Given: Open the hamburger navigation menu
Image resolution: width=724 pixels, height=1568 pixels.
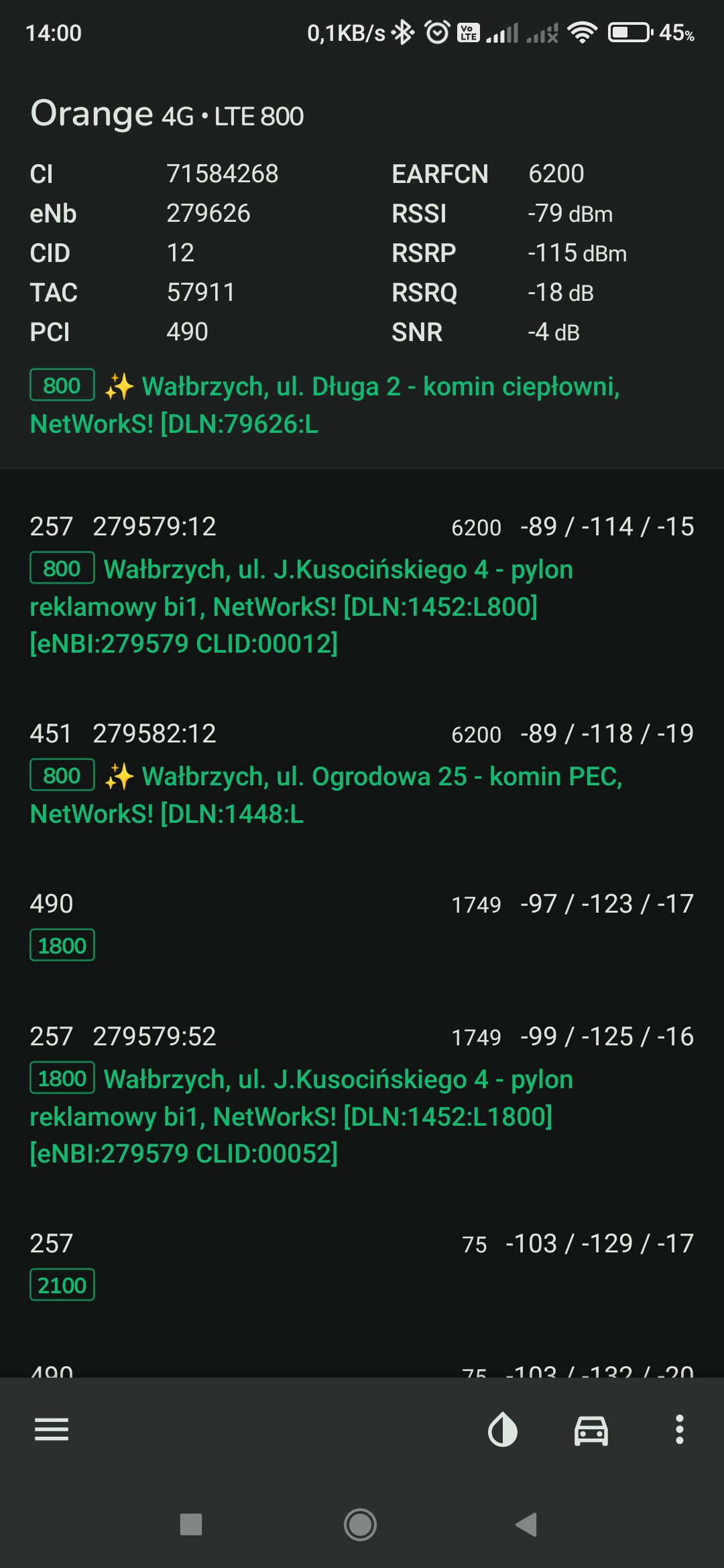Looking at the screenshot, I should point(52,1429).
